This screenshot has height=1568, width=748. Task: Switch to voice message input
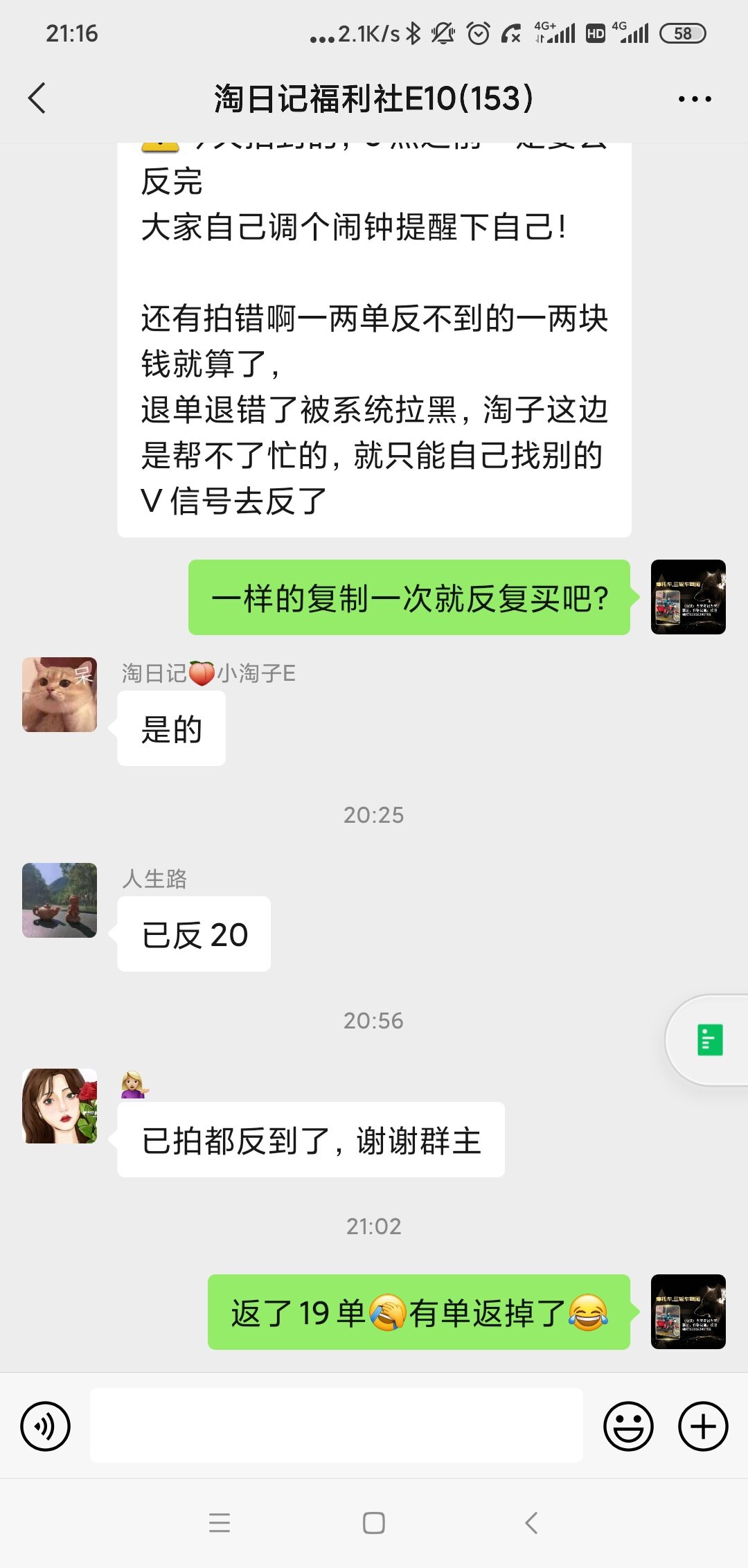tap(46, 1426)
